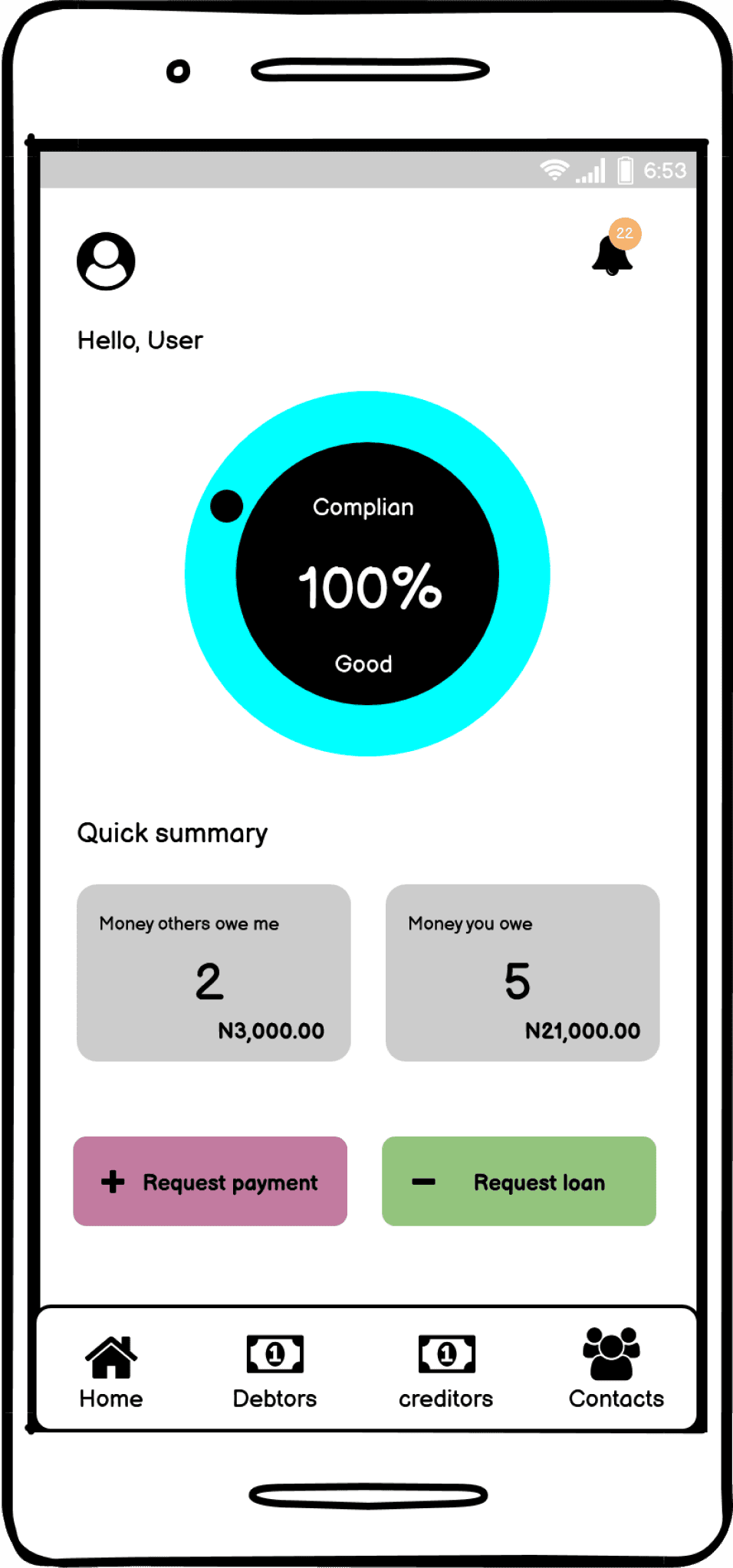This screenshot has height=1568, width=733.
Task: Tap the Request payment button
Action: [210, 1181]
